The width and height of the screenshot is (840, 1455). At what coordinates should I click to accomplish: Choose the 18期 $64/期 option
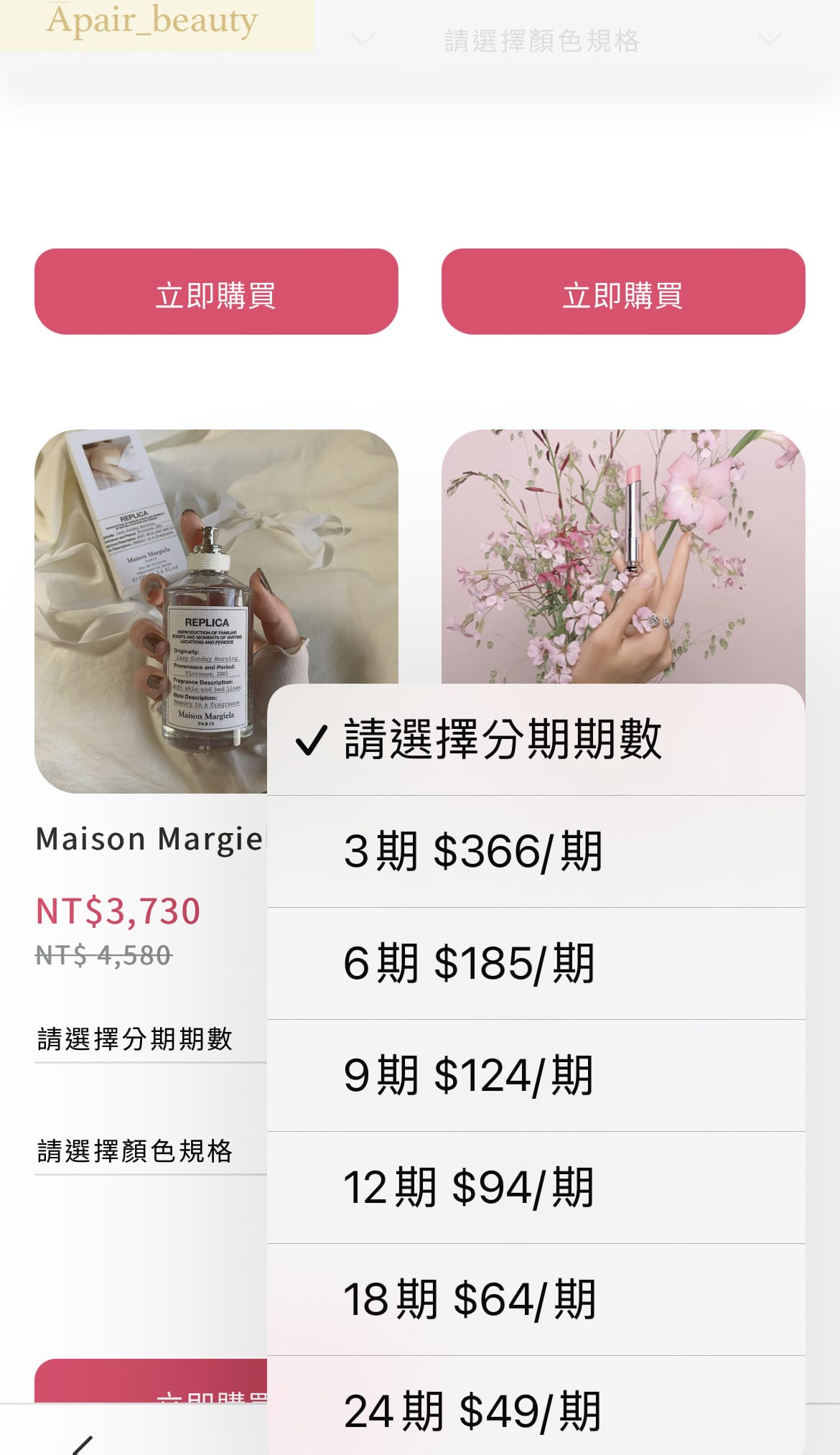[535, 1300]
